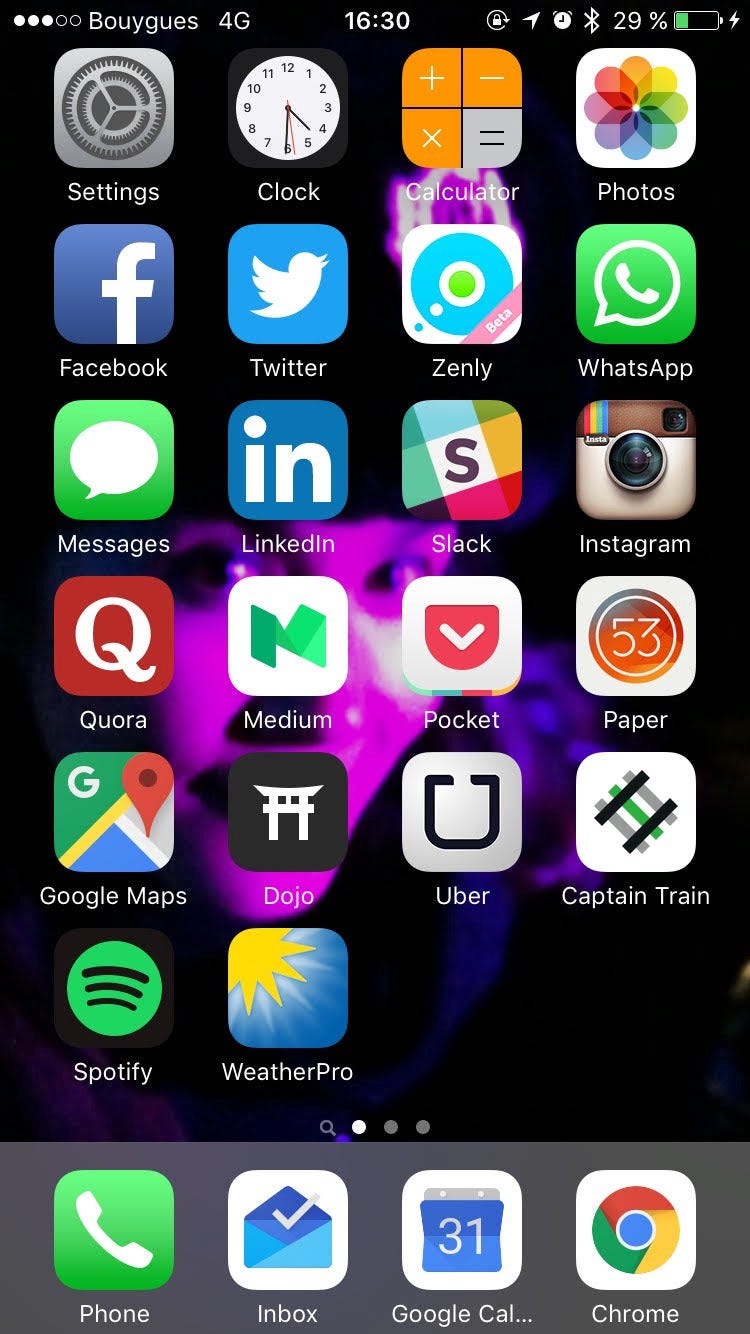750x1334 pixels.
Task: Request a ride with Uber
Action: click(462, 812)
